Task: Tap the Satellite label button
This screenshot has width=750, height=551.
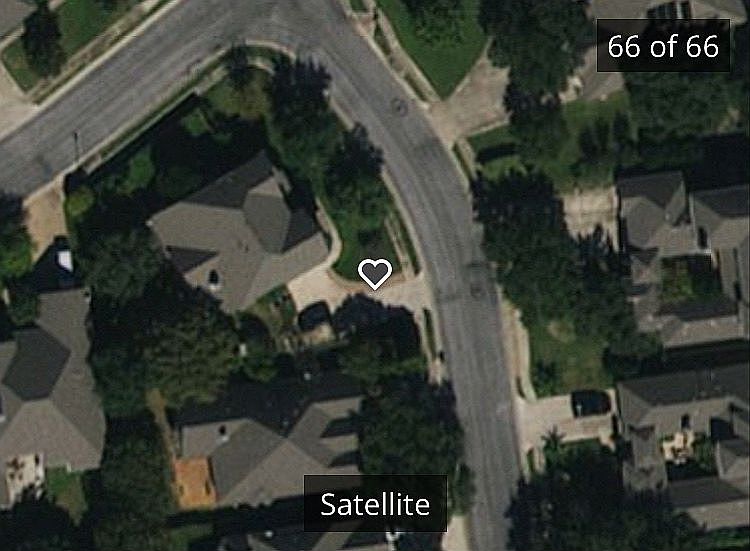Action: click(x=375, y=504)
